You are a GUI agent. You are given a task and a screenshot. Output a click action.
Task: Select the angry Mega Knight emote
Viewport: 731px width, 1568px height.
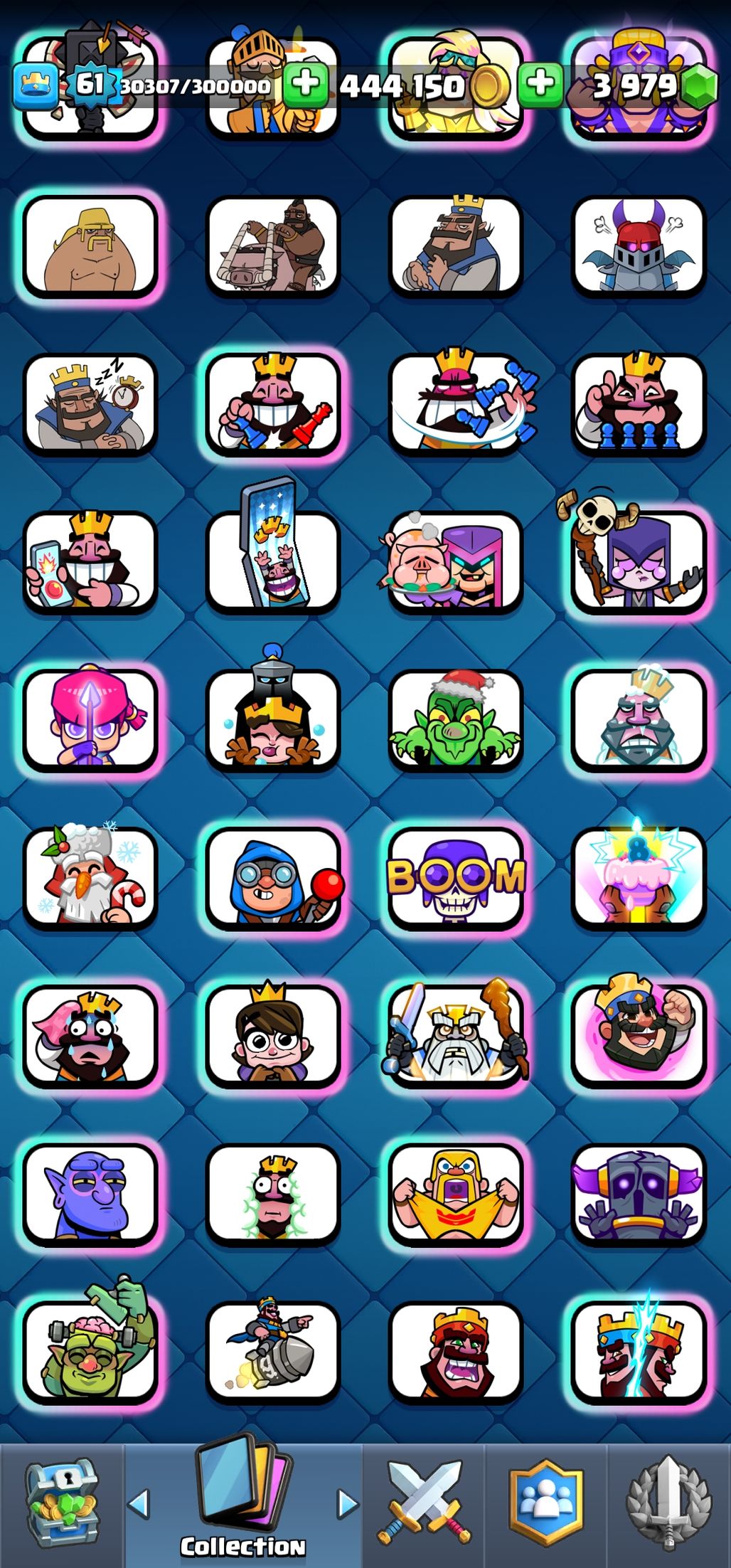[x=639, y=245]
